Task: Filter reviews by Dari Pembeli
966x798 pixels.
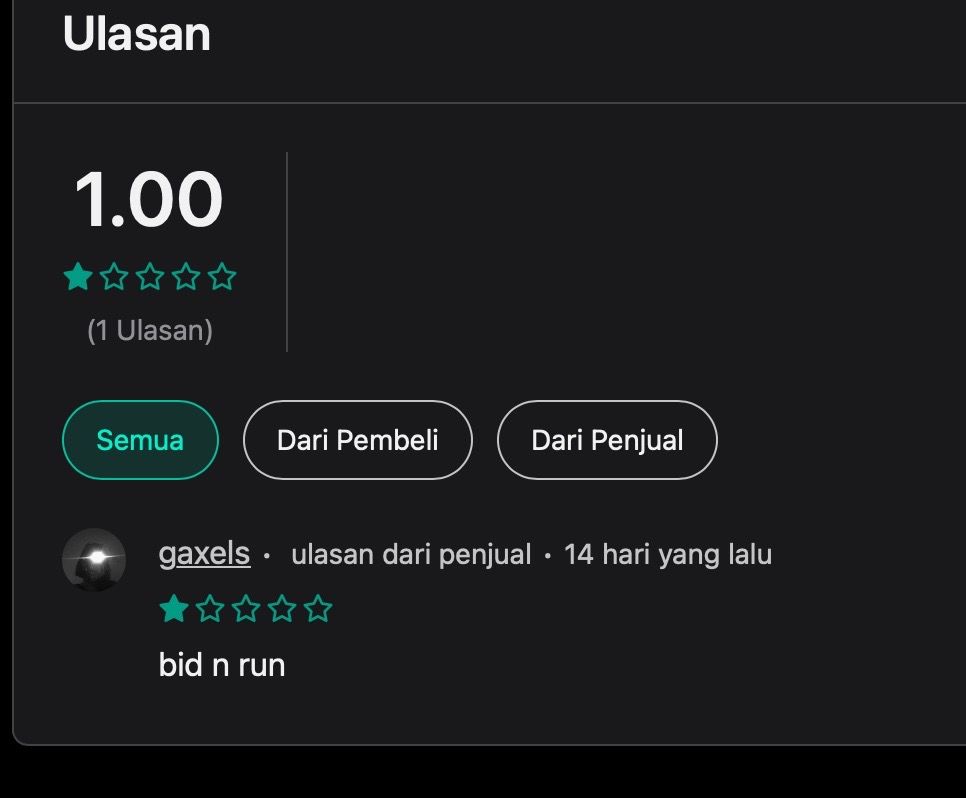Action: pos(358,440)
